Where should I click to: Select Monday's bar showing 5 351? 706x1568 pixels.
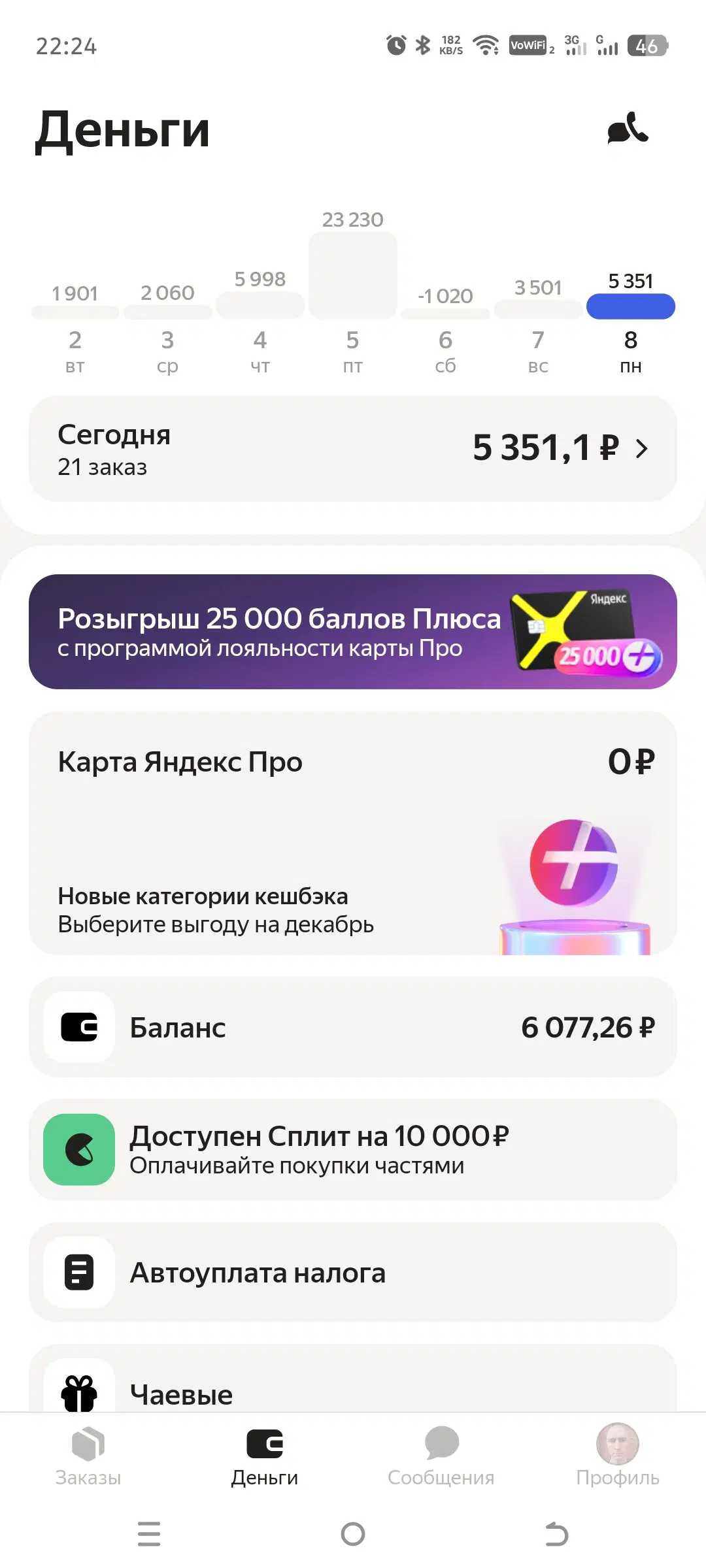tap(630, 306)
